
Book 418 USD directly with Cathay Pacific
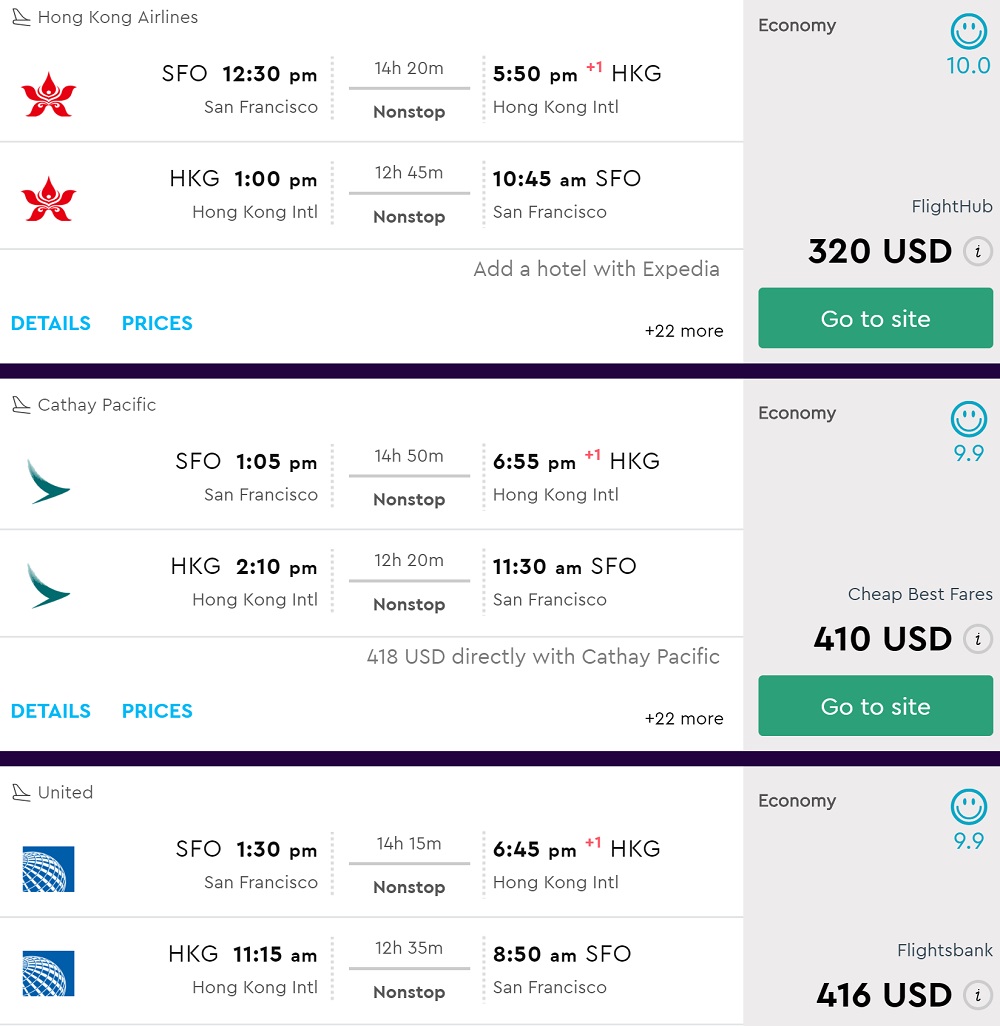tap(543, 657)
